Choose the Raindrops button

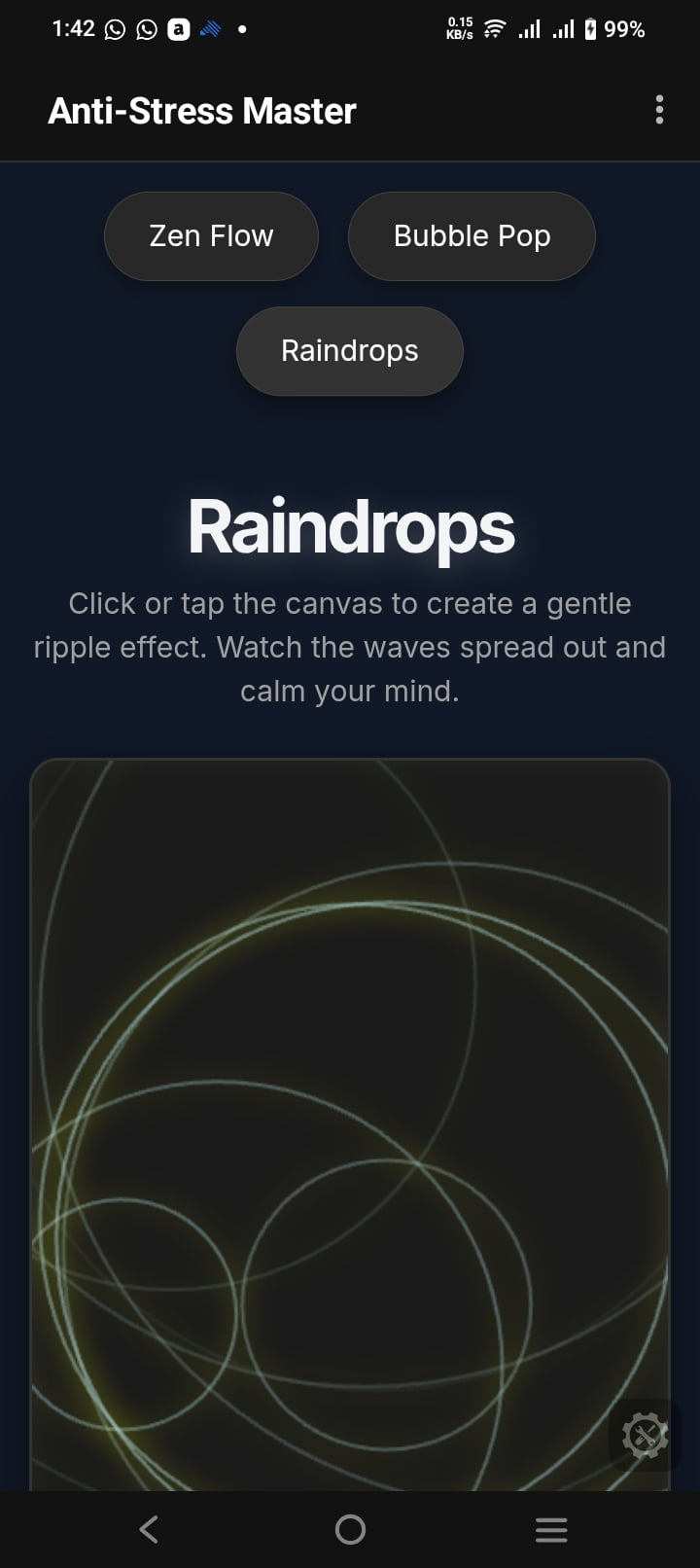click(x=349, y=351)
